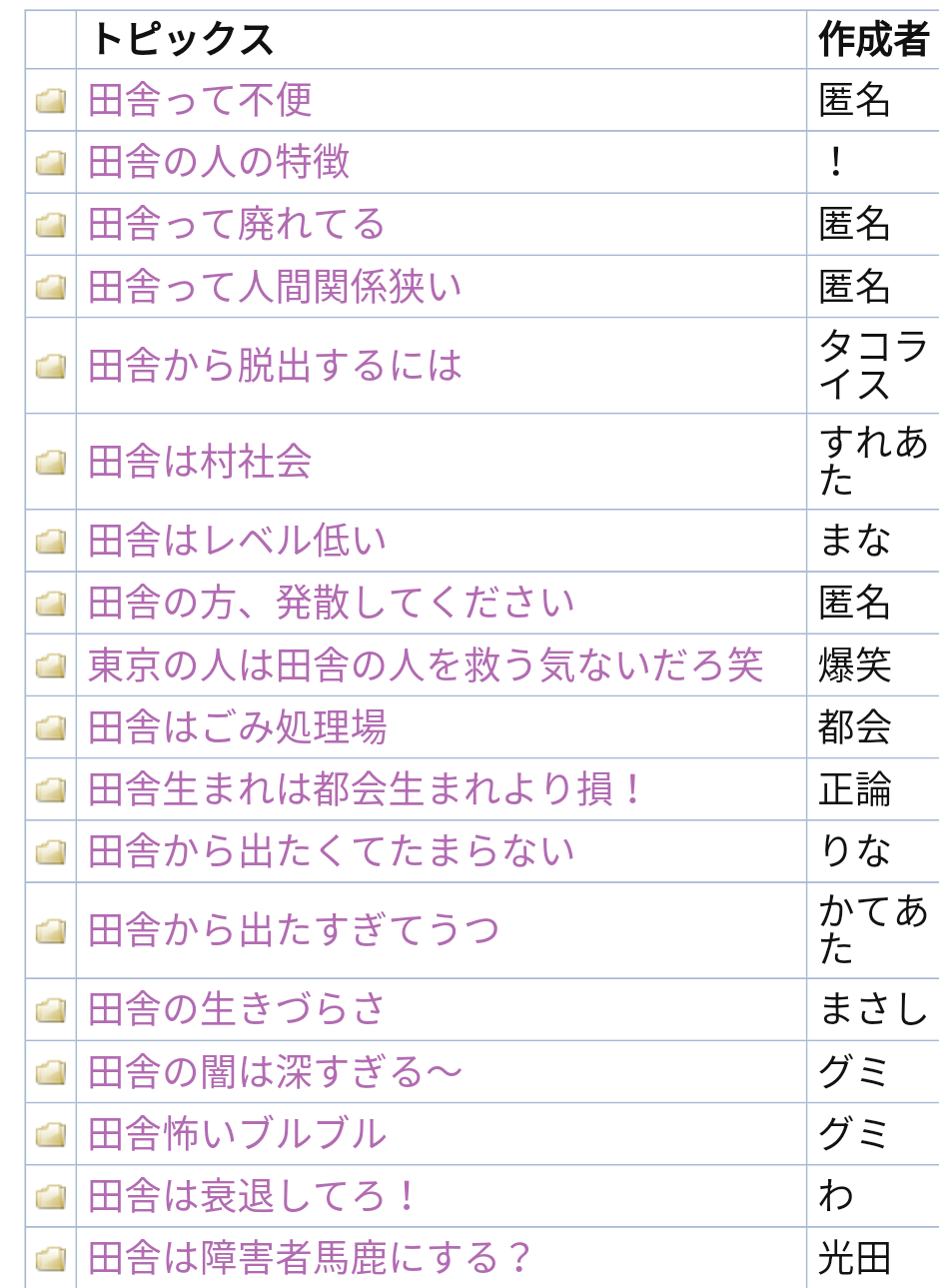Open the topic 田舎って不便

pyautogui.click(x=200, y=100)
